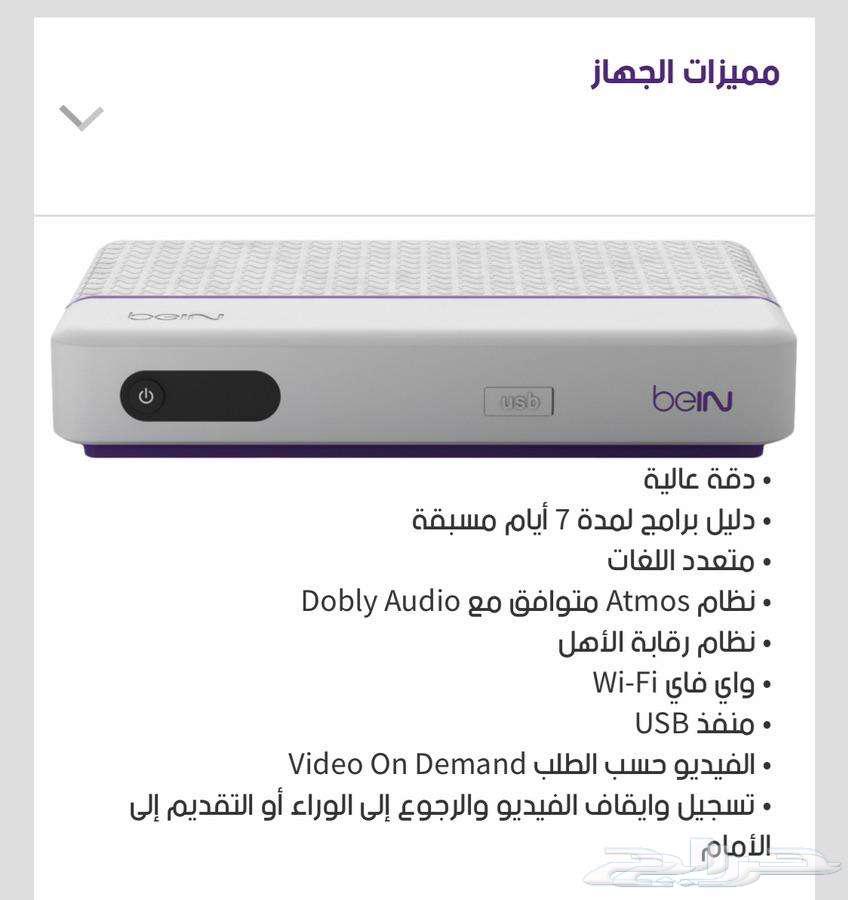Collapse the section using the chevron arrow

click(x=80, y=118)
